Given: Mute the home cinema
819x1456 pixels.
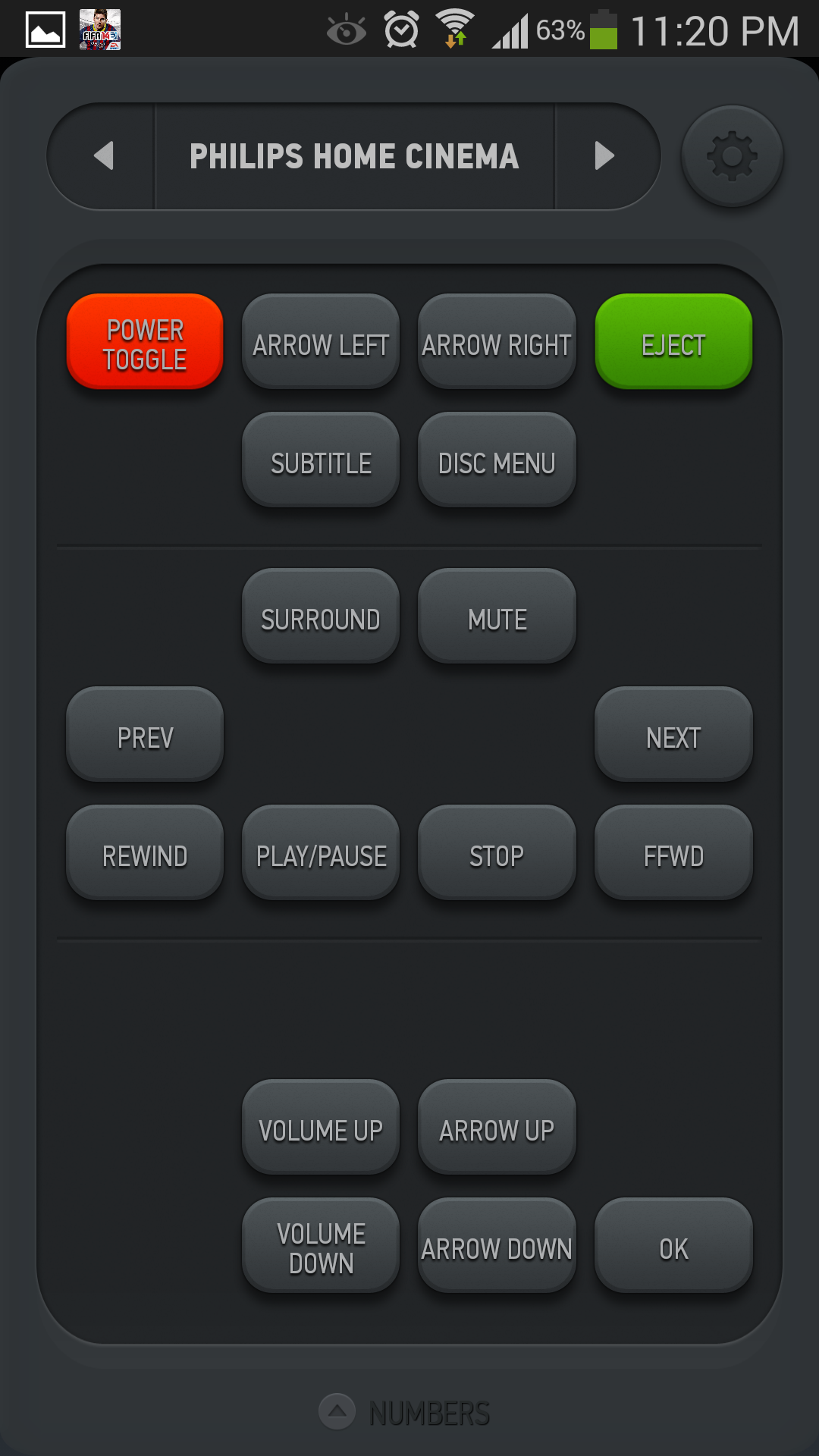Looking at the screenshot, I should 497,617.
